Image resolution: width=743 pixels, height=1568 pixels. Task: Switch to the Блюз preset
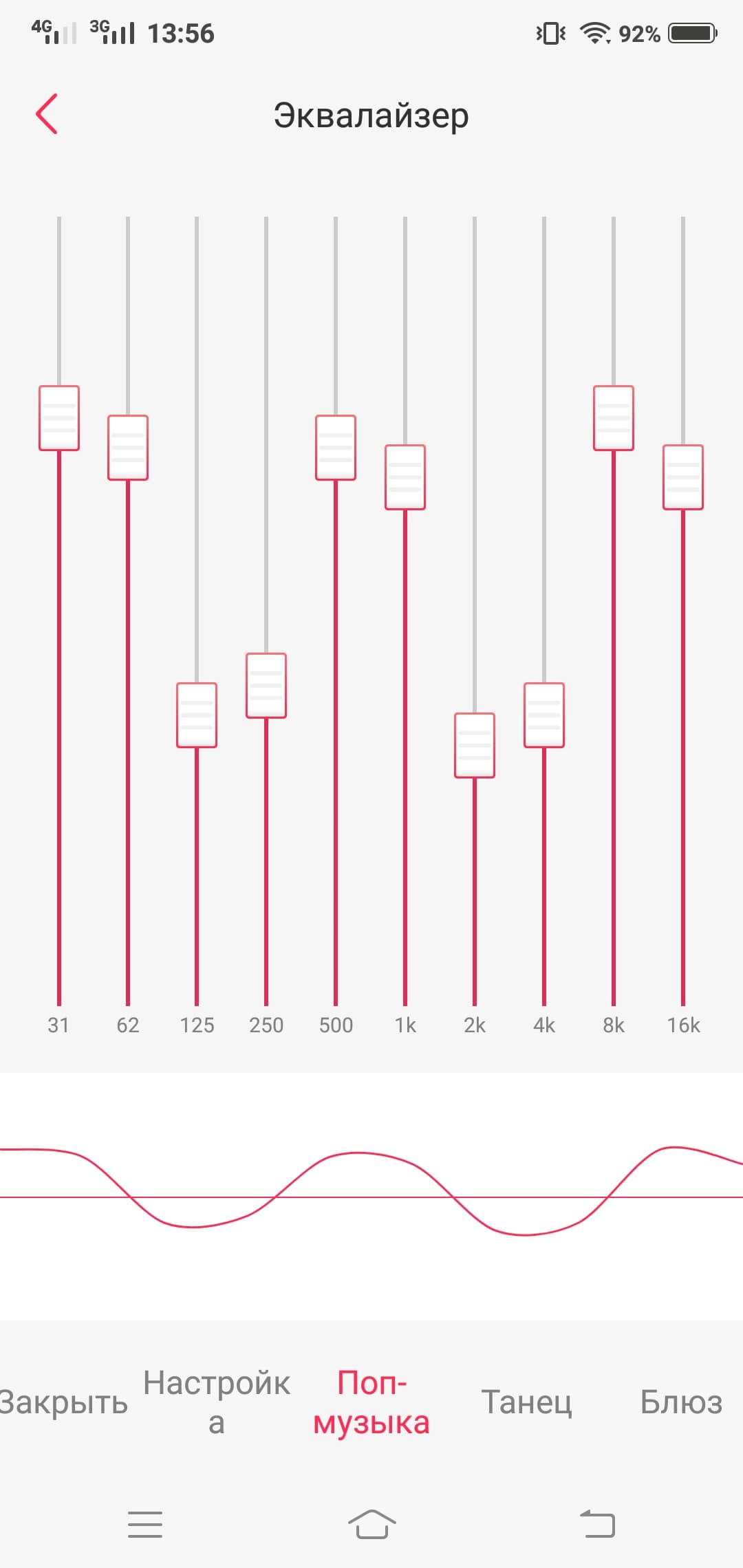[681, 1403]
